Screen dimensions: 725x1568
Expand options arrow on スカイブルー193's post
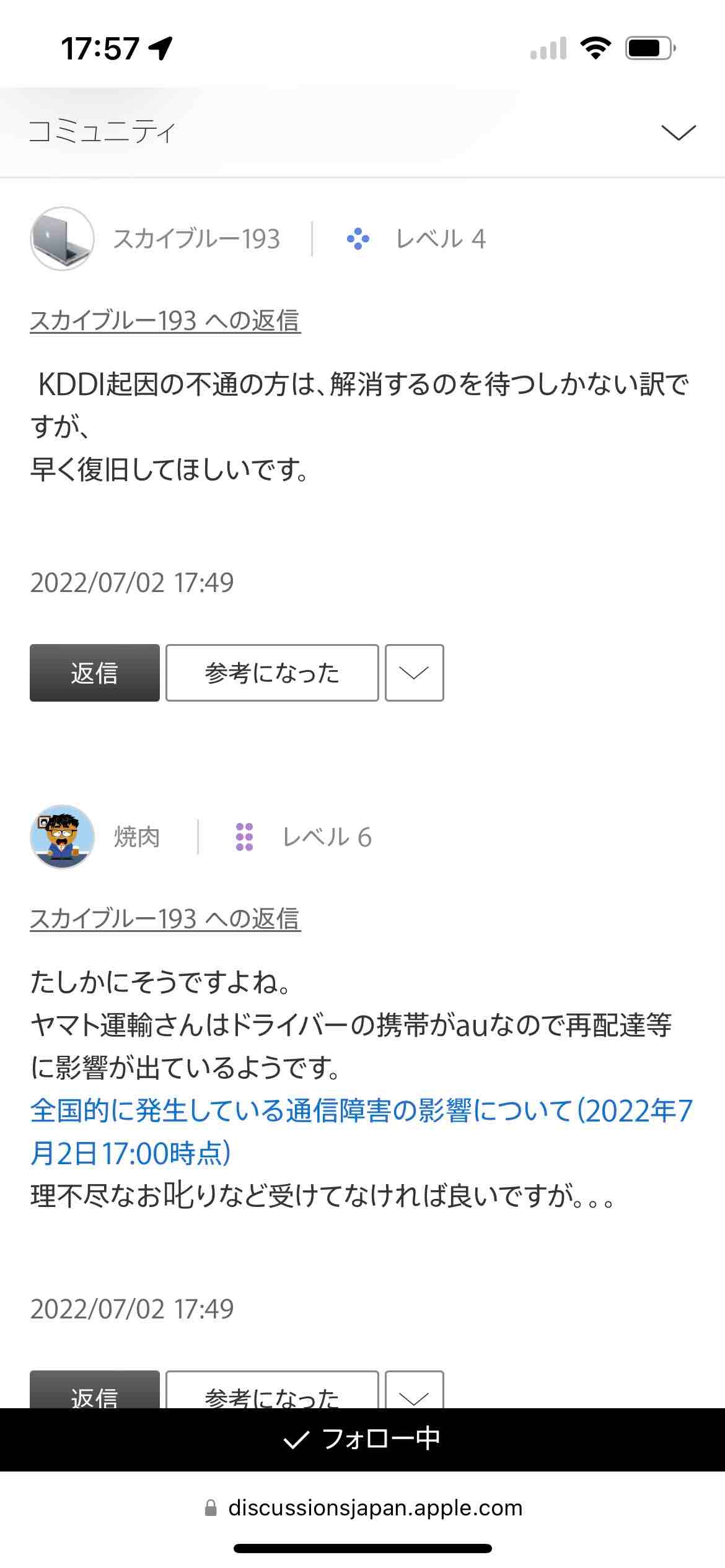tap(414, 673)
